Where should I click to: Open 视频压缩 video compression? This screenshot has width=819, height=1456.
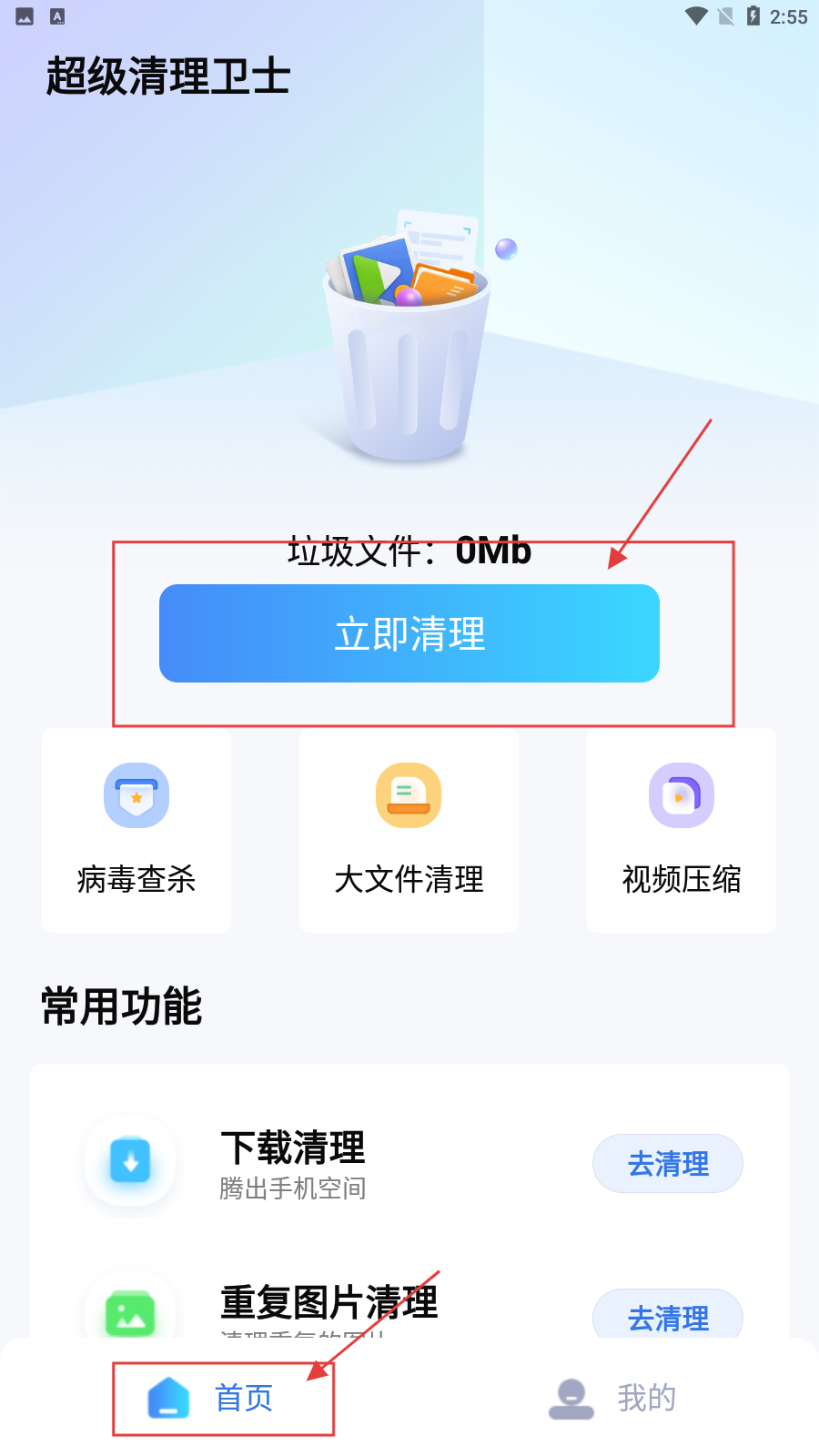(x=681, y=829)
